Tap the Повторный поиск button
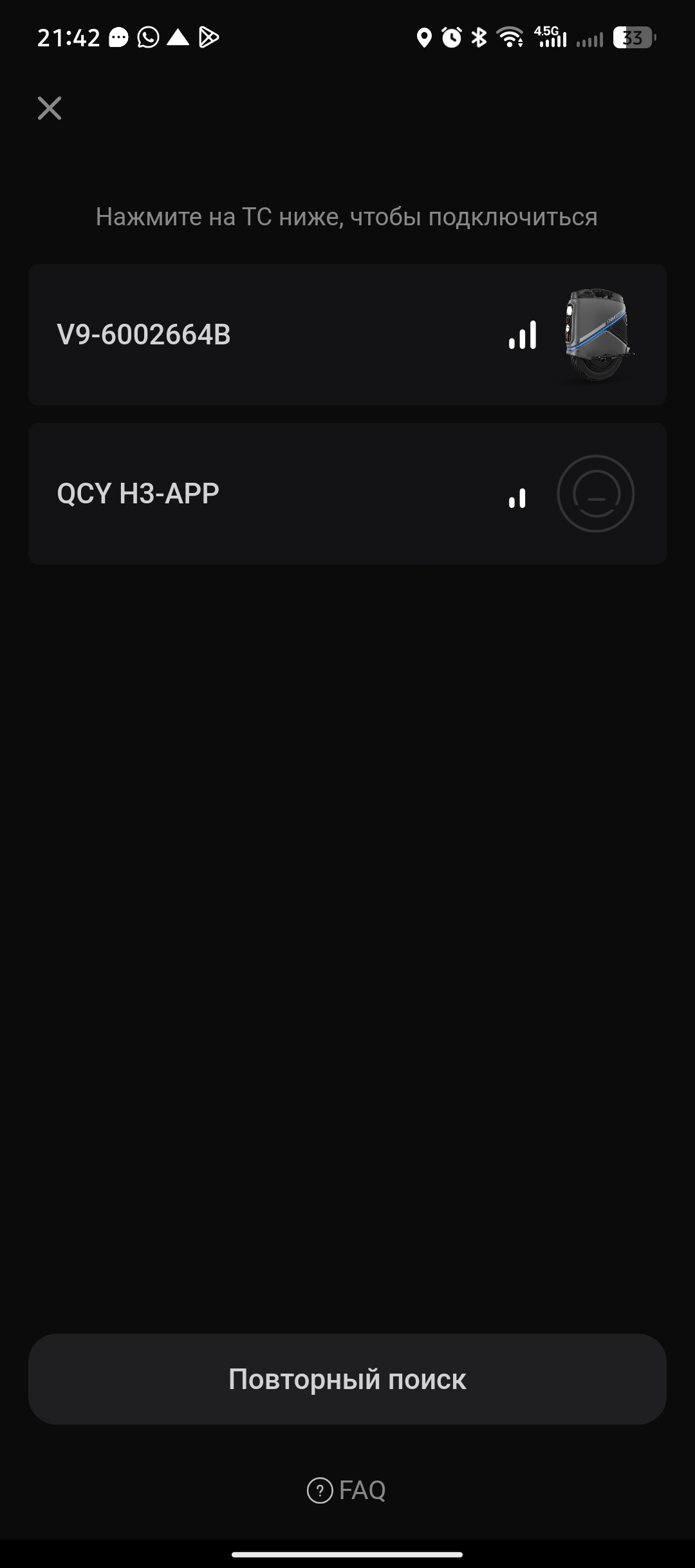This screenshot has height=1568, width=695. coord(346,1379)
